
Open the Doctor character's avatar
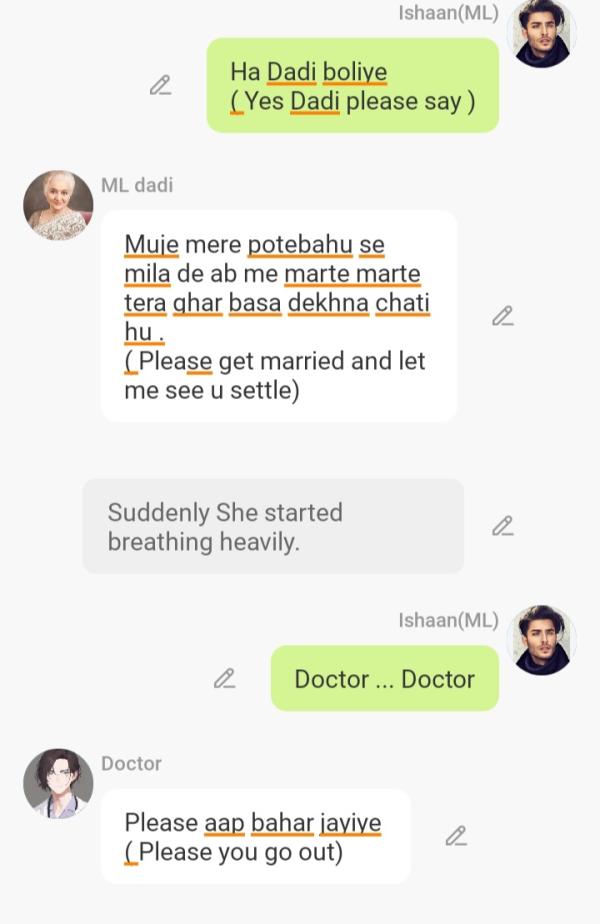click(x=58, y=783)
